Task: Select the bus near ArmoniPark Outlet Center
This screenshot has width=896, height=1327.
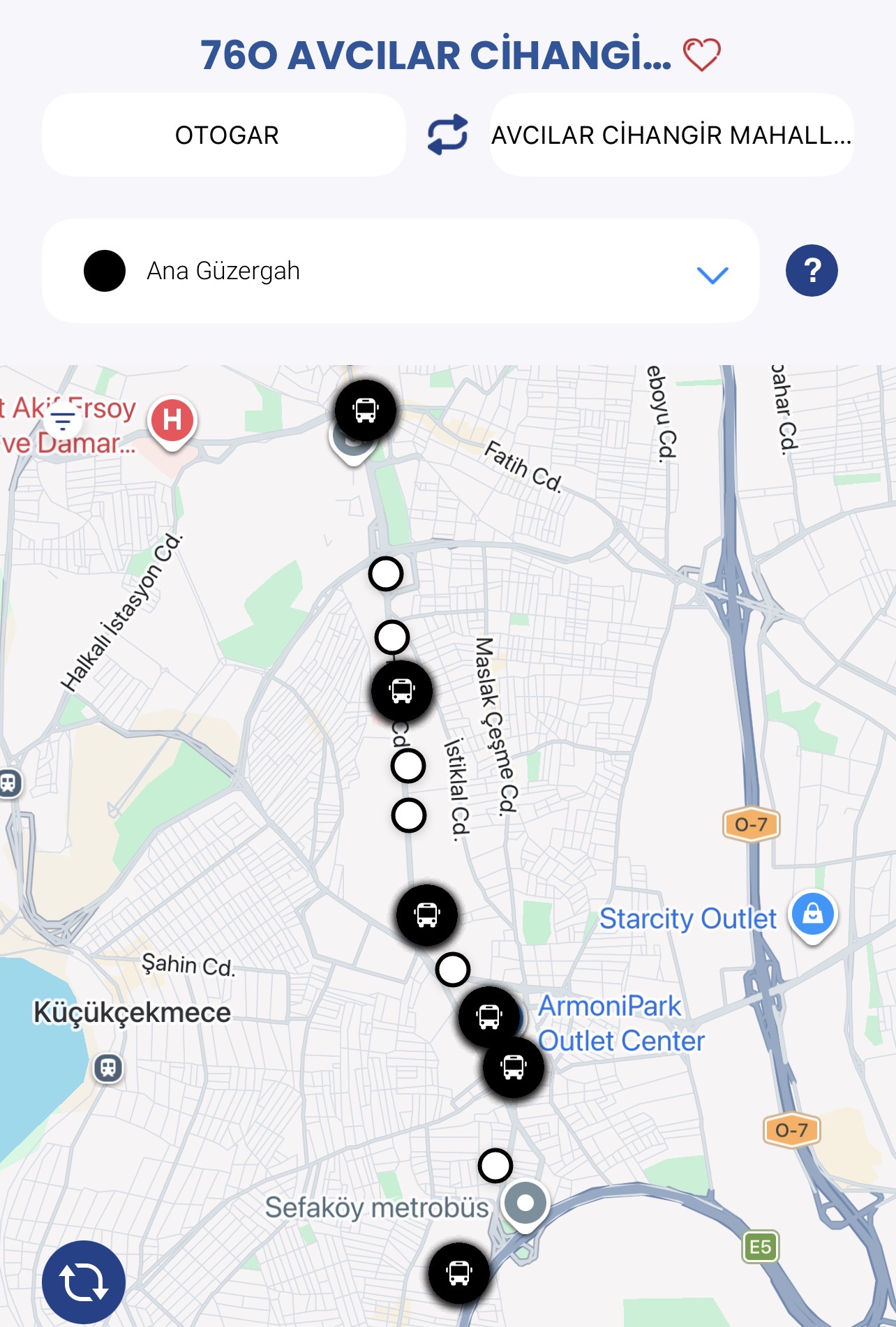Action: 490,1016
